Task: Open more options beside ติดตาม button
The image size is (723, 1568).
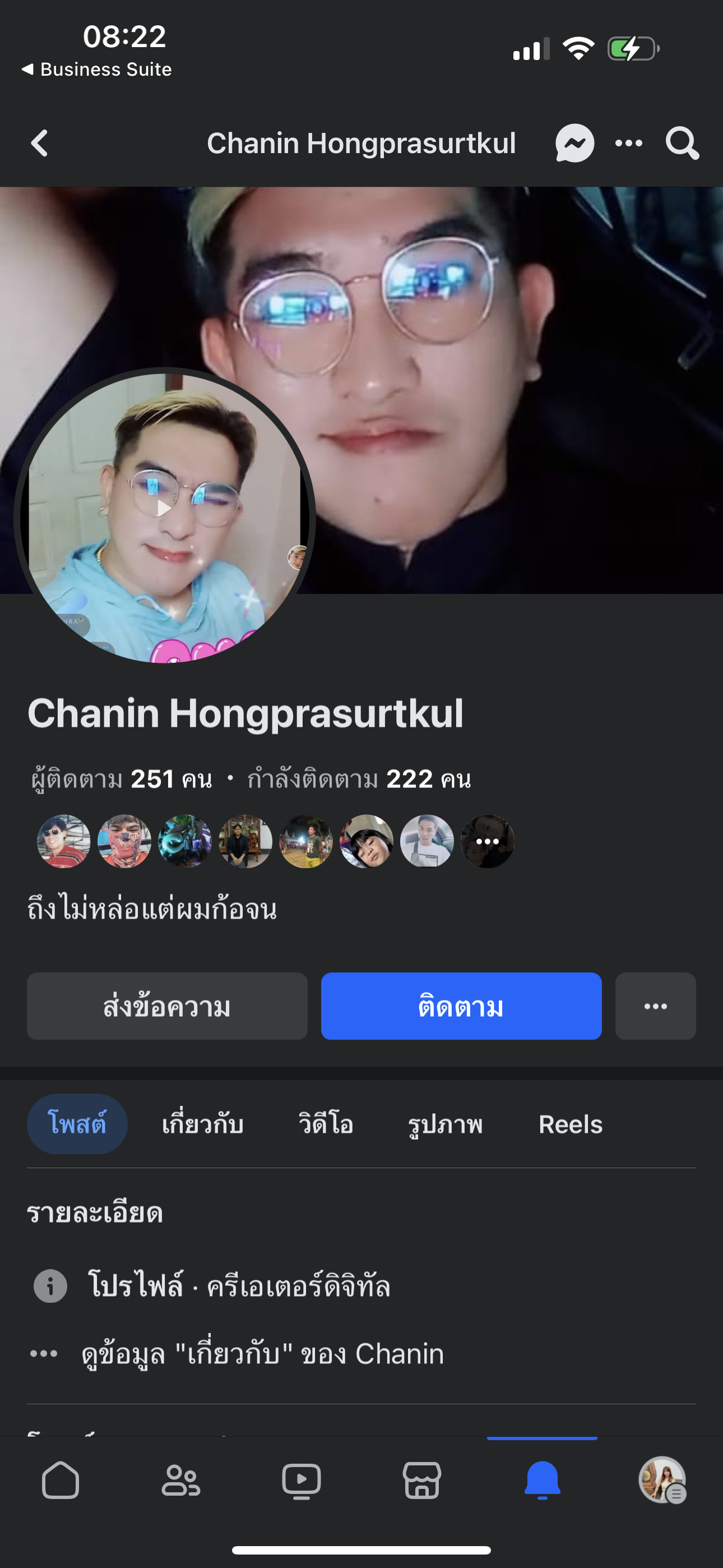Action: pos(655,1006)
